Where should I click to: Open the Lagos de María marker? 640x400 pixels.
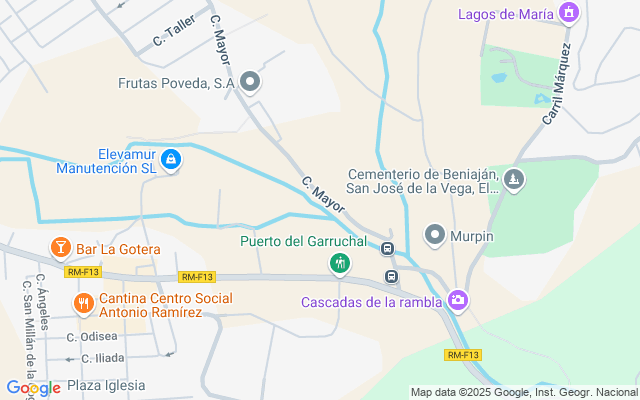(570, 13)
